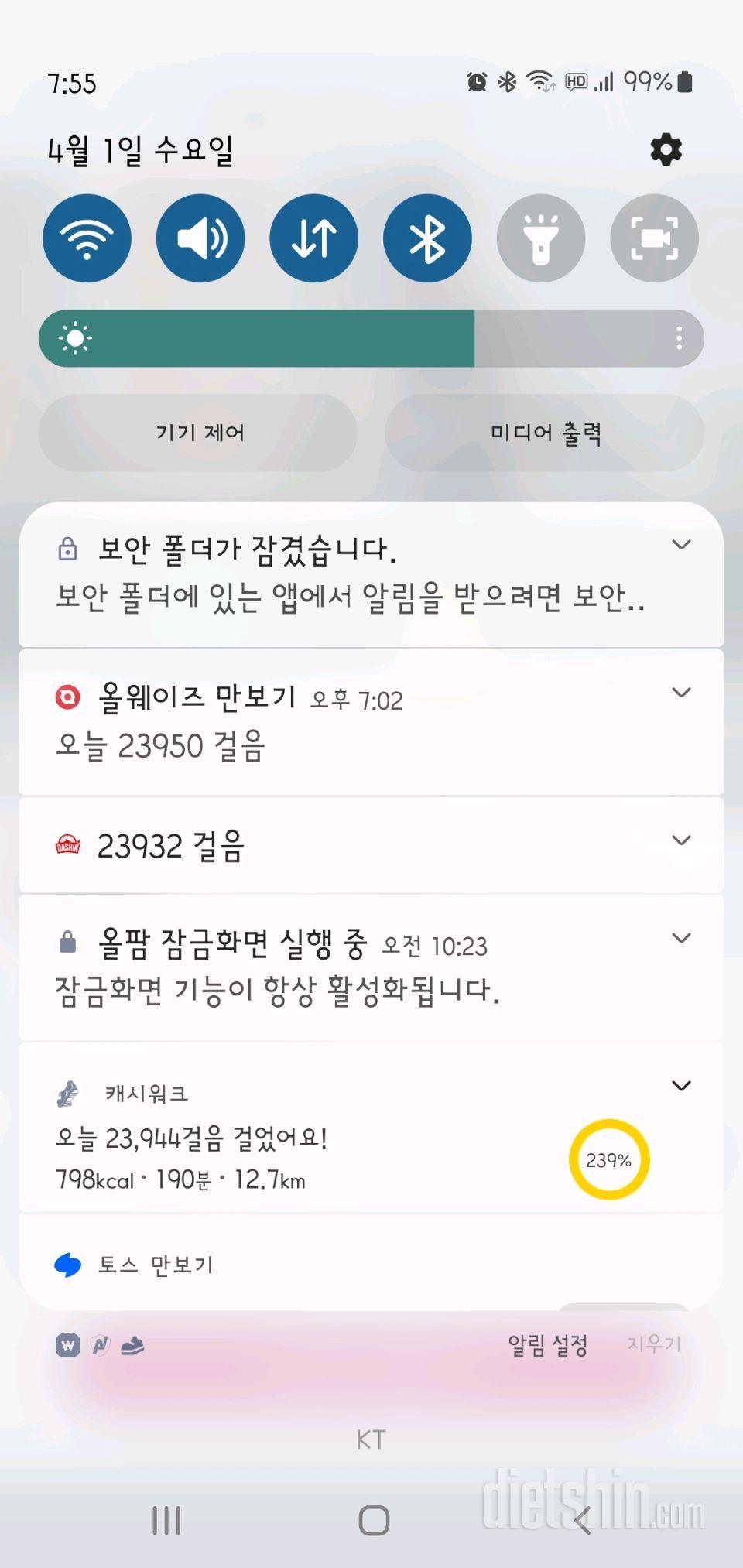Start the screen recorder tile
743x1568 pixels.
click(654, 238)
